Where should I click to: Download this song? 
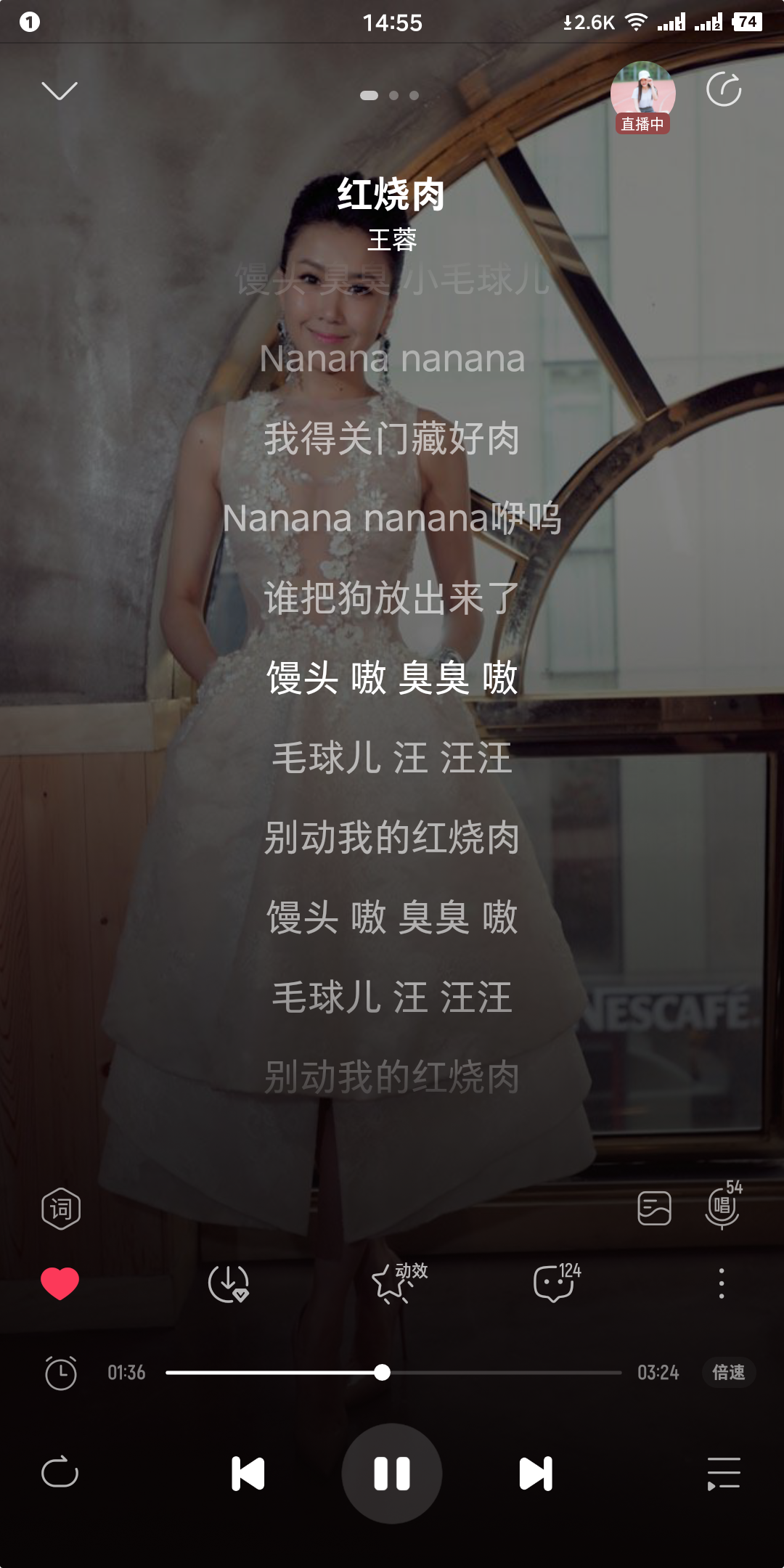(x=229, y=1284)
